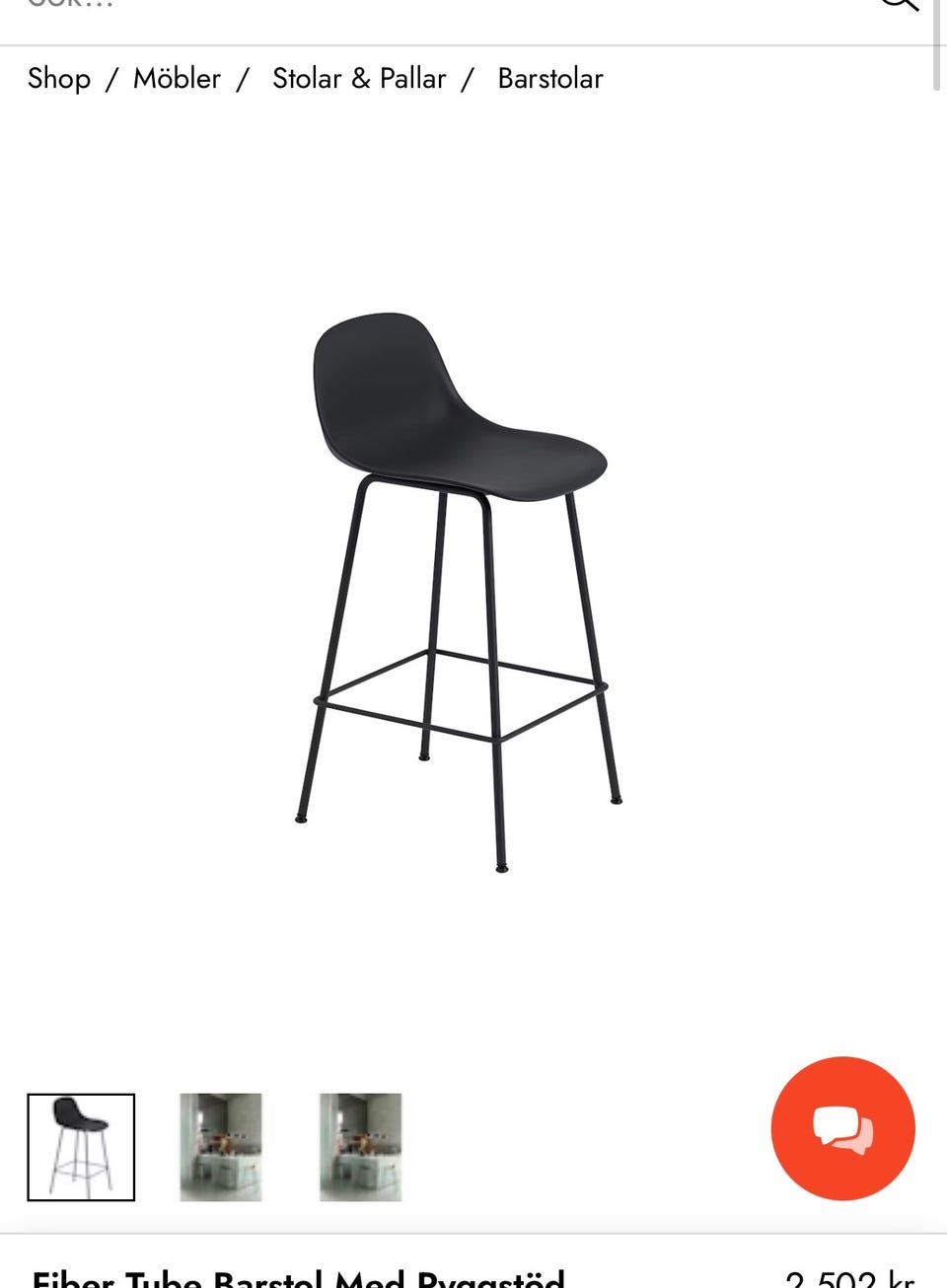Open the live chat bubble
947x1288 pixels.
(x=842, y=1128)
